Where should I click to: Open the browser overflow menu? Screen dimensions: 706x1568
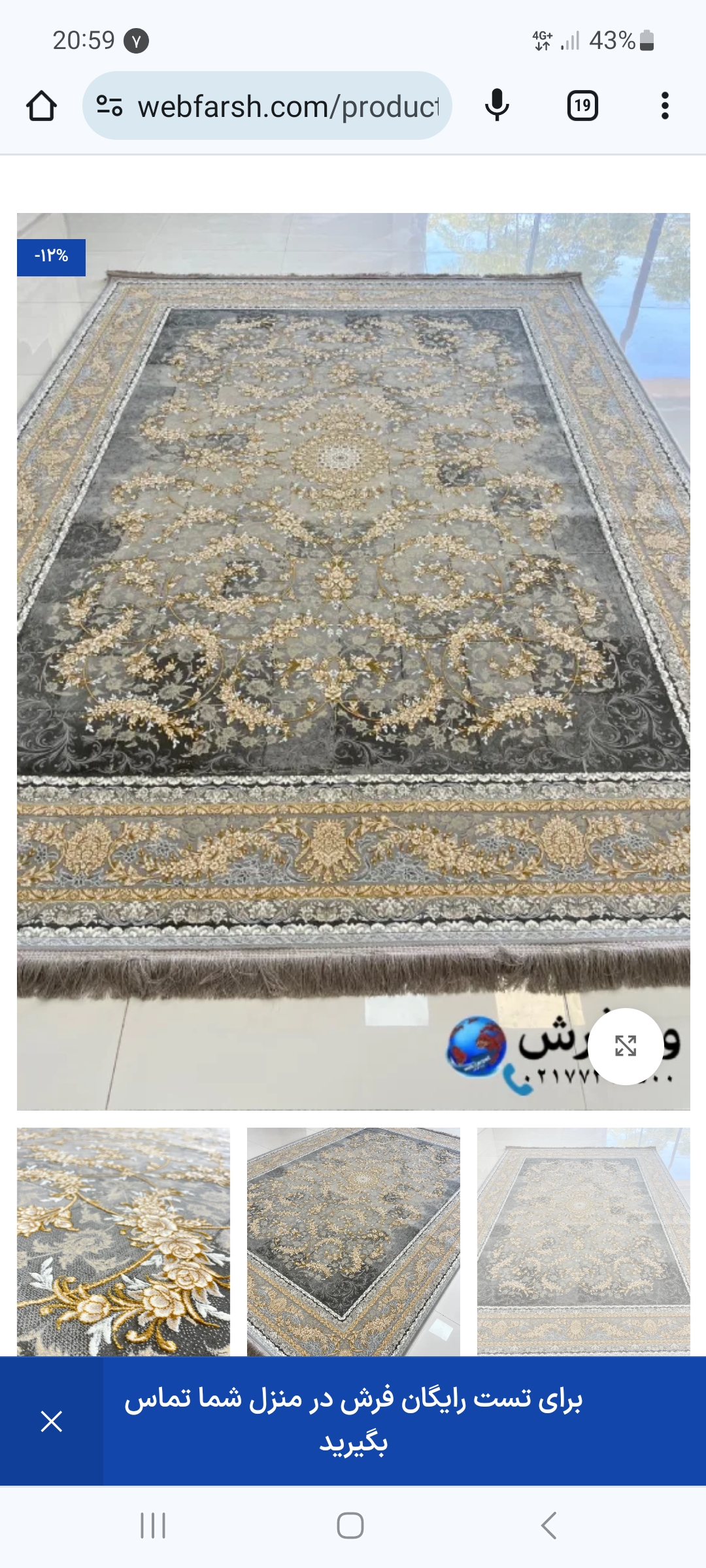coord(665,106)
